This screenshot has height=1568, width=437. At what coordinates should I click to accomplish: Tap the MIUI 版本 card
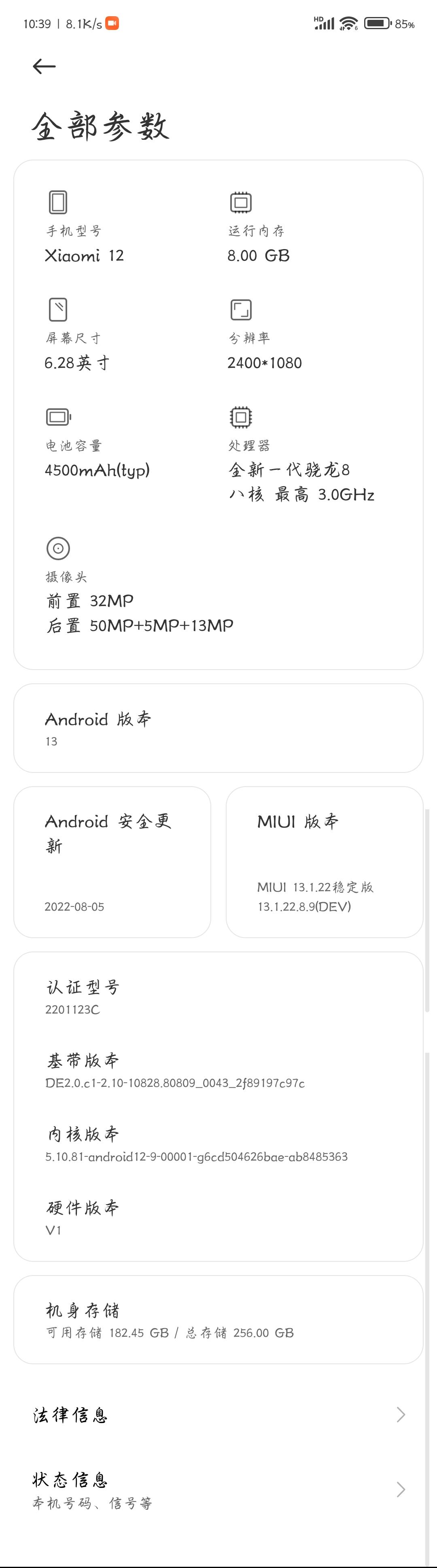(x=324, y=861)
